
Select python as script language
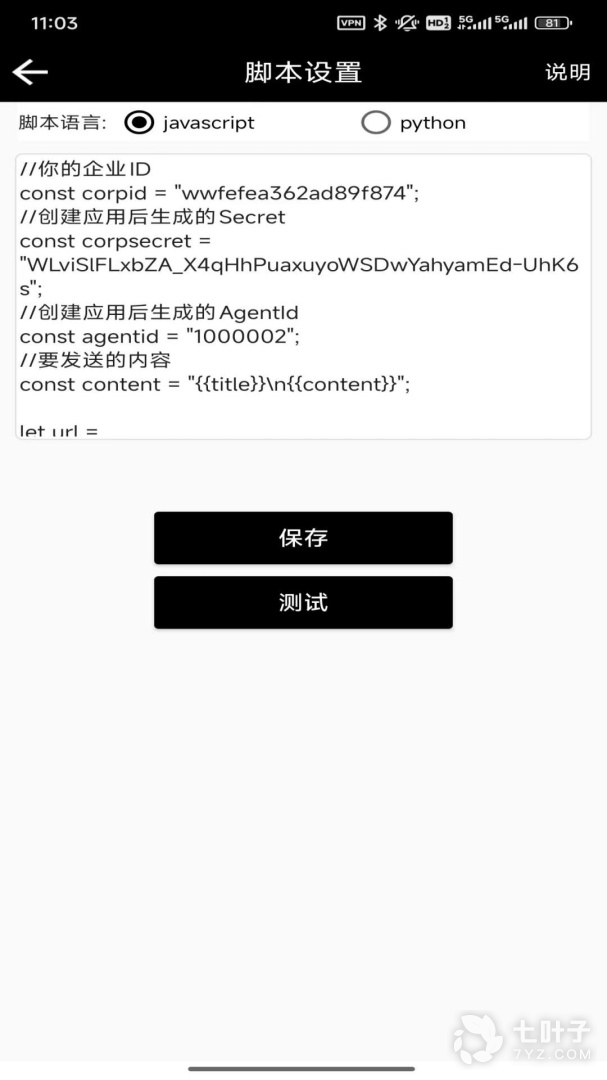pos(376,123)
